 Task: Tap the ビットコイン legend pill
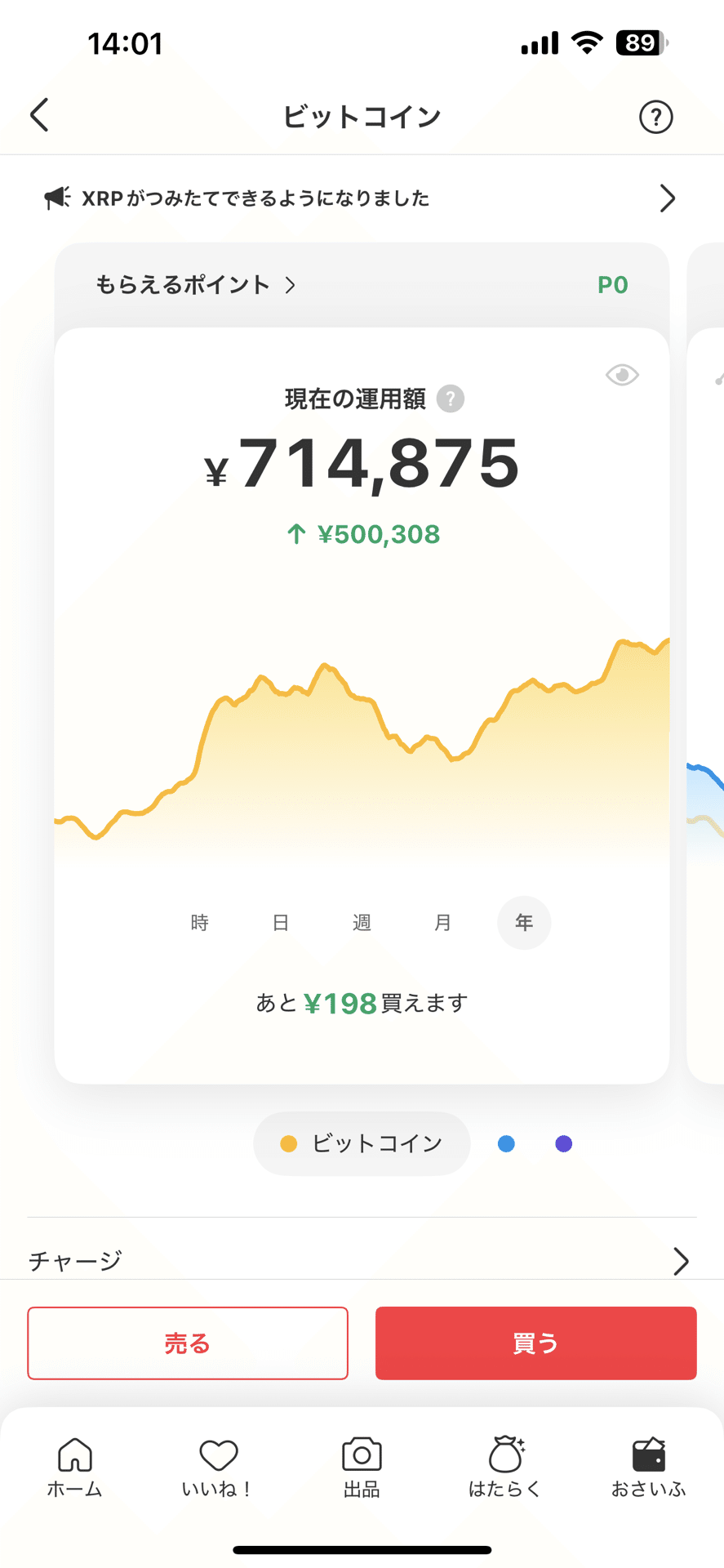pos(361,1143)
